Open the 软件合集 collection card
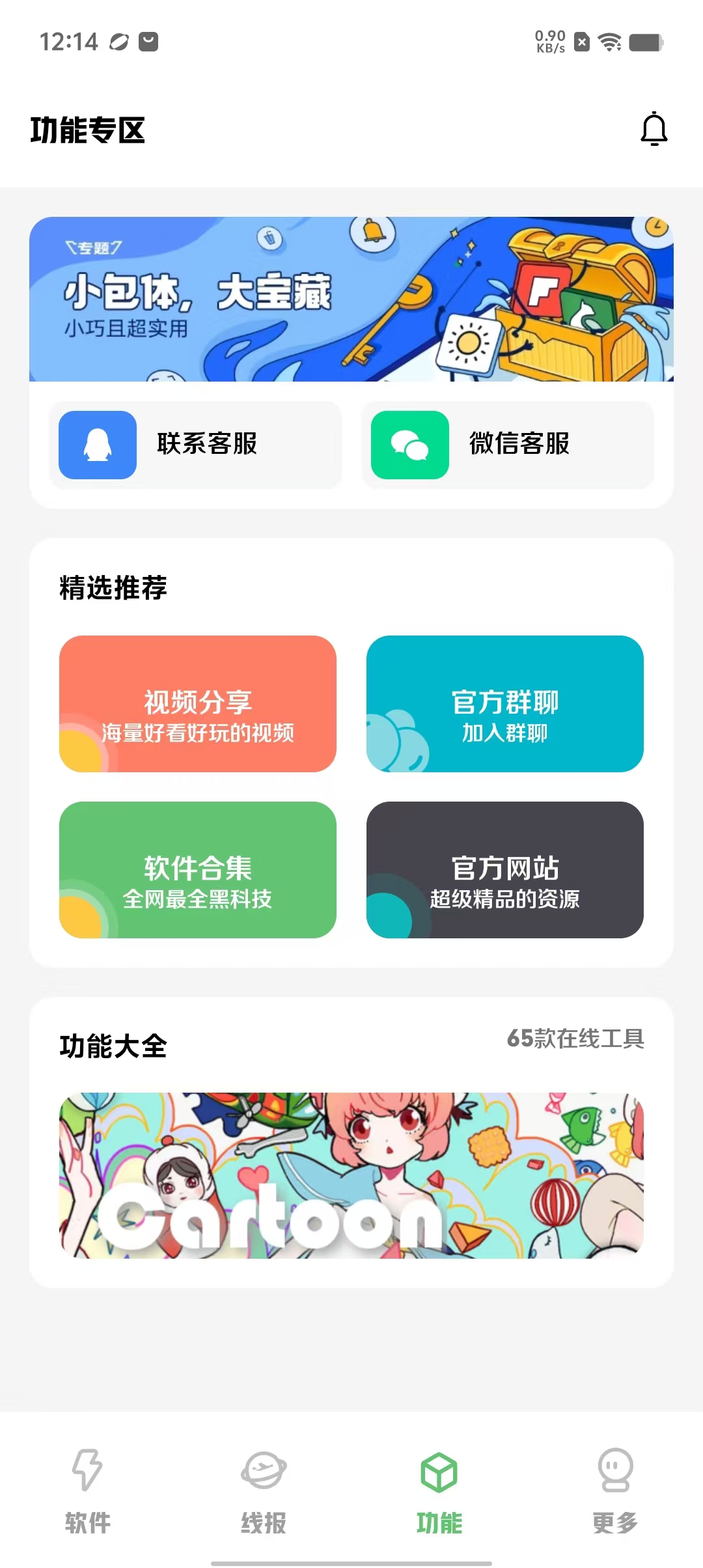This screenshot has height=1568, width=703. click(x=198, y=870)
